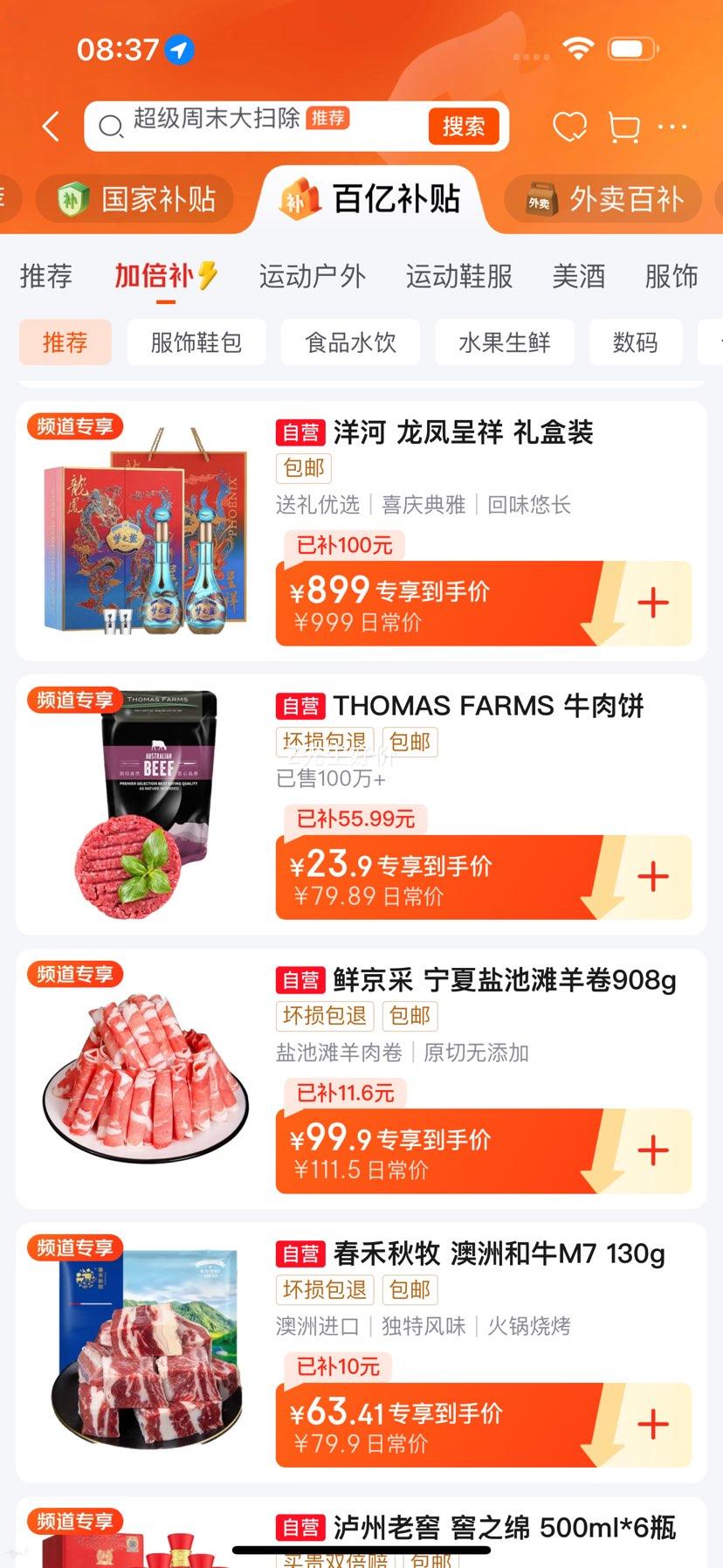Tap the 搜索 search button
Screen dimensions: 723x1568
(464, 126)
